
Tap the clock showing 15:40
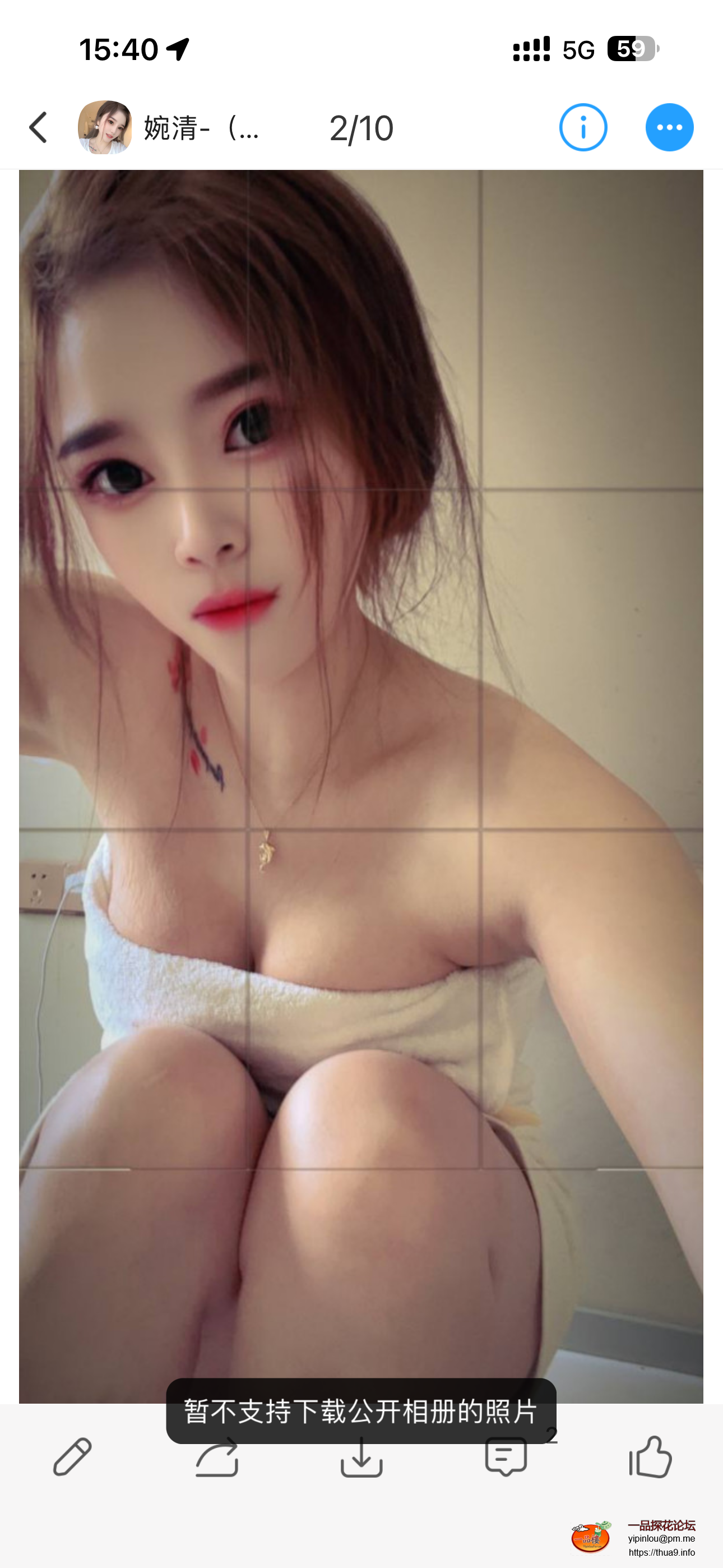click(119, 49)
